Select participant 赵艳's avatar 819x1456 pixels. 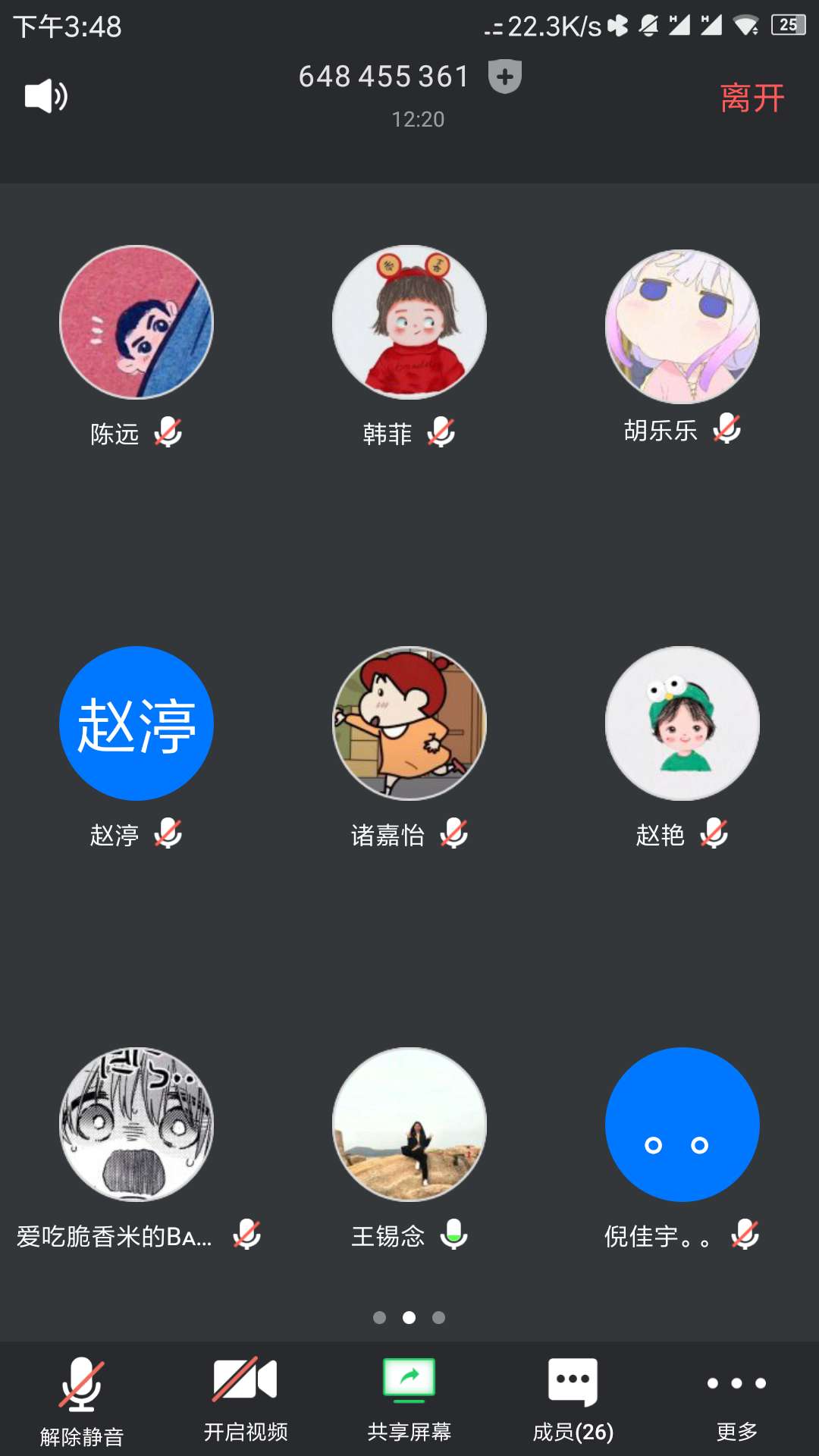coord(682,723)
